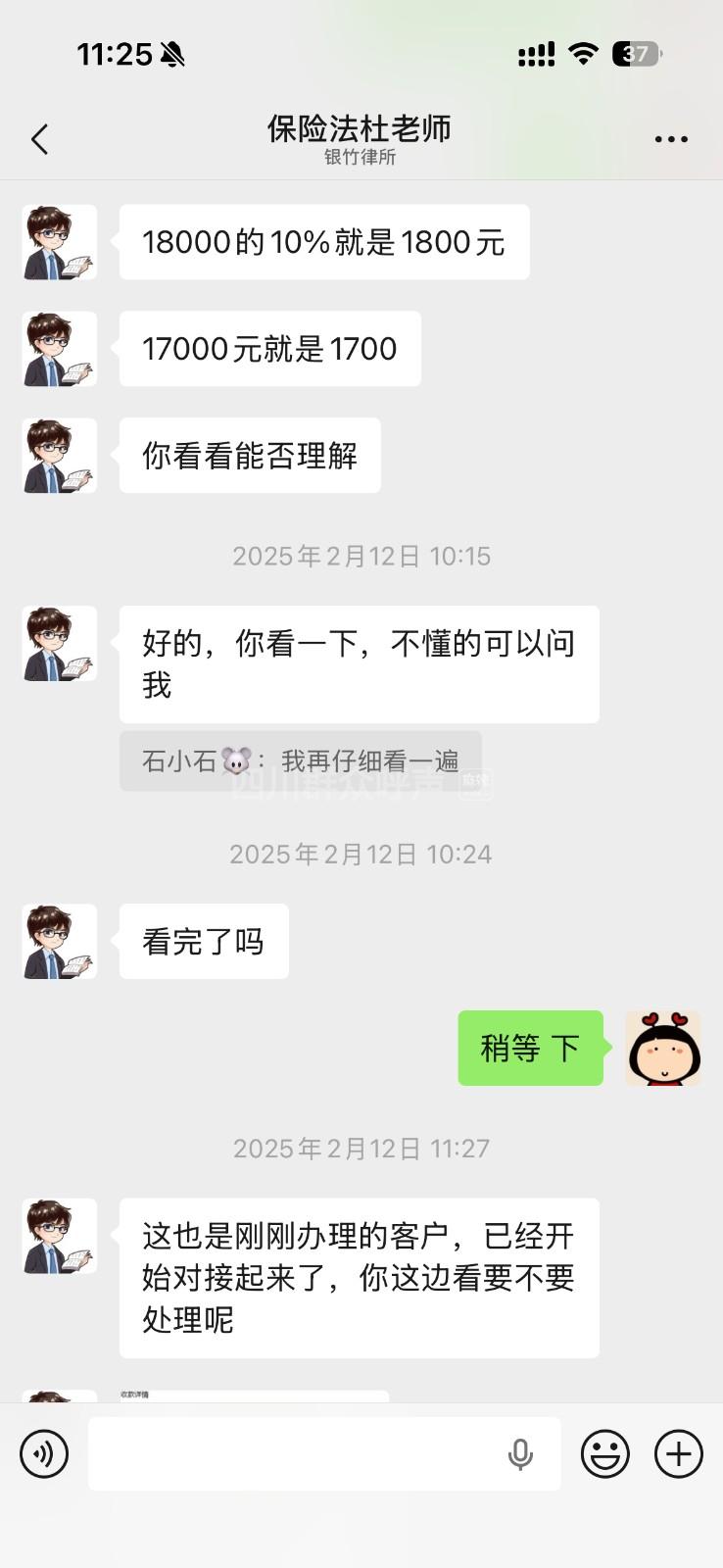Start voice dictation with the microphone
This screenshot has height=1568, width=723.
pyautogui.click(x=520, y=1454)
